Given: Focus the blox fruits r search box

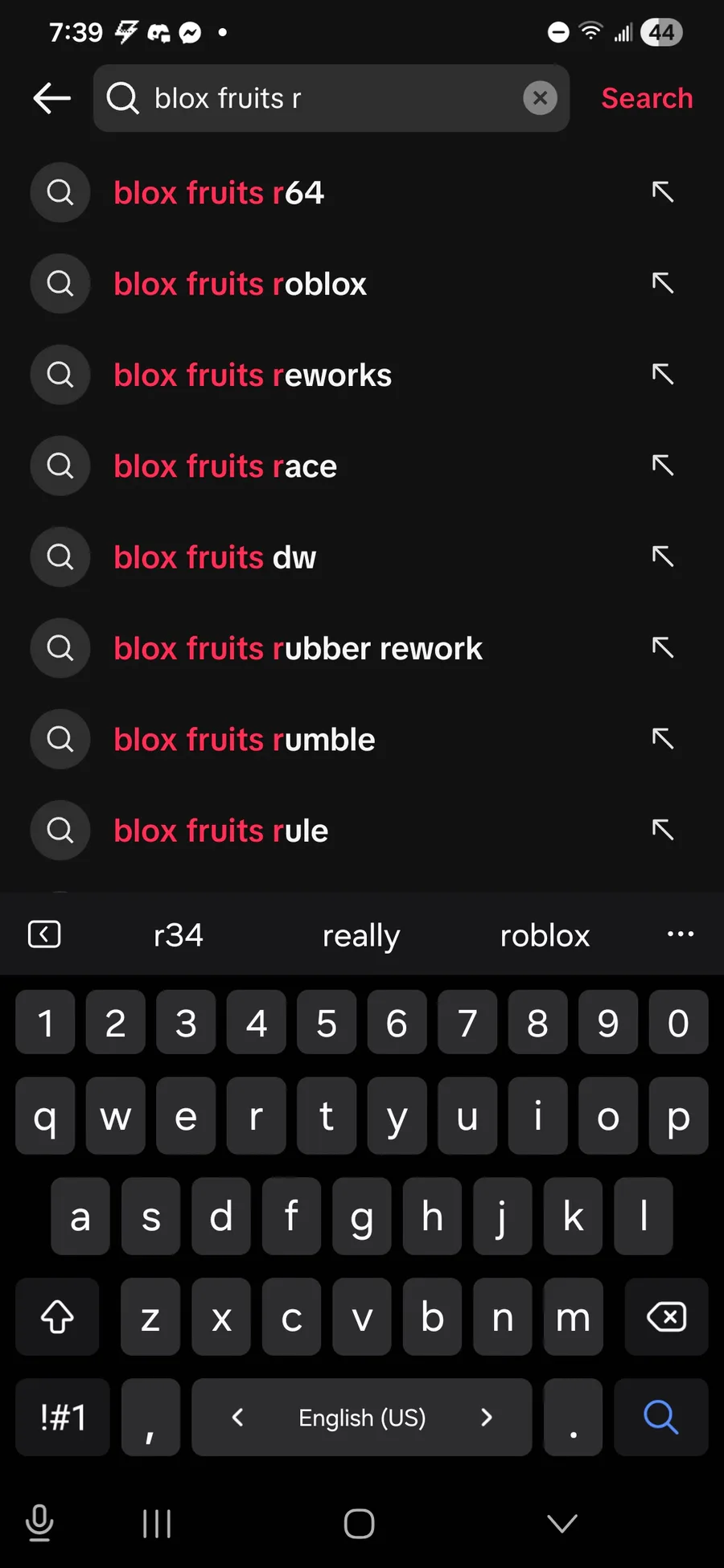Looking at the screenshot, I should (331, 98).
